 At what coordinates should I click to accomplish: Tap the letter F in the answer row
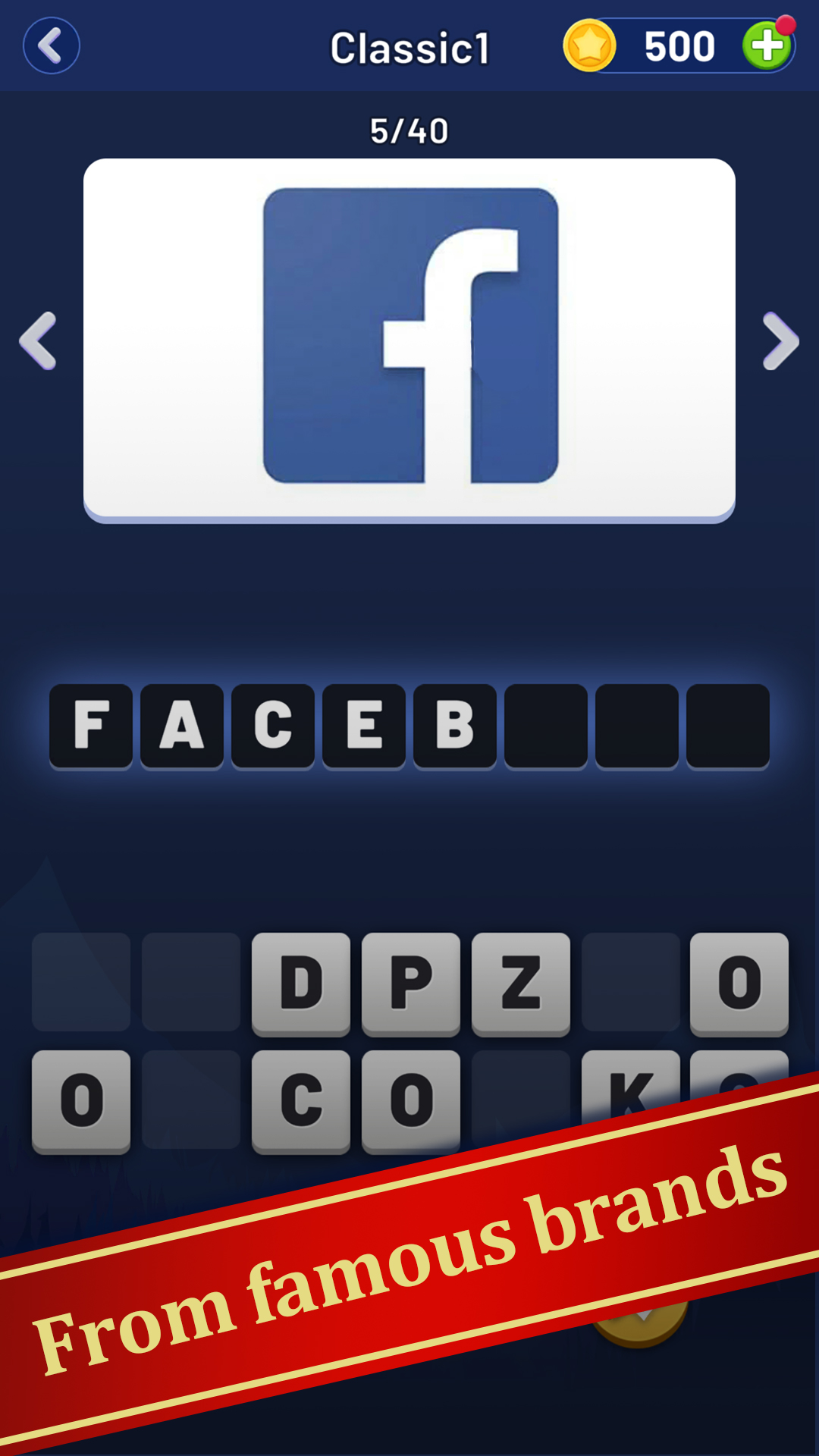pyautogui.click(x=91, y=727)
